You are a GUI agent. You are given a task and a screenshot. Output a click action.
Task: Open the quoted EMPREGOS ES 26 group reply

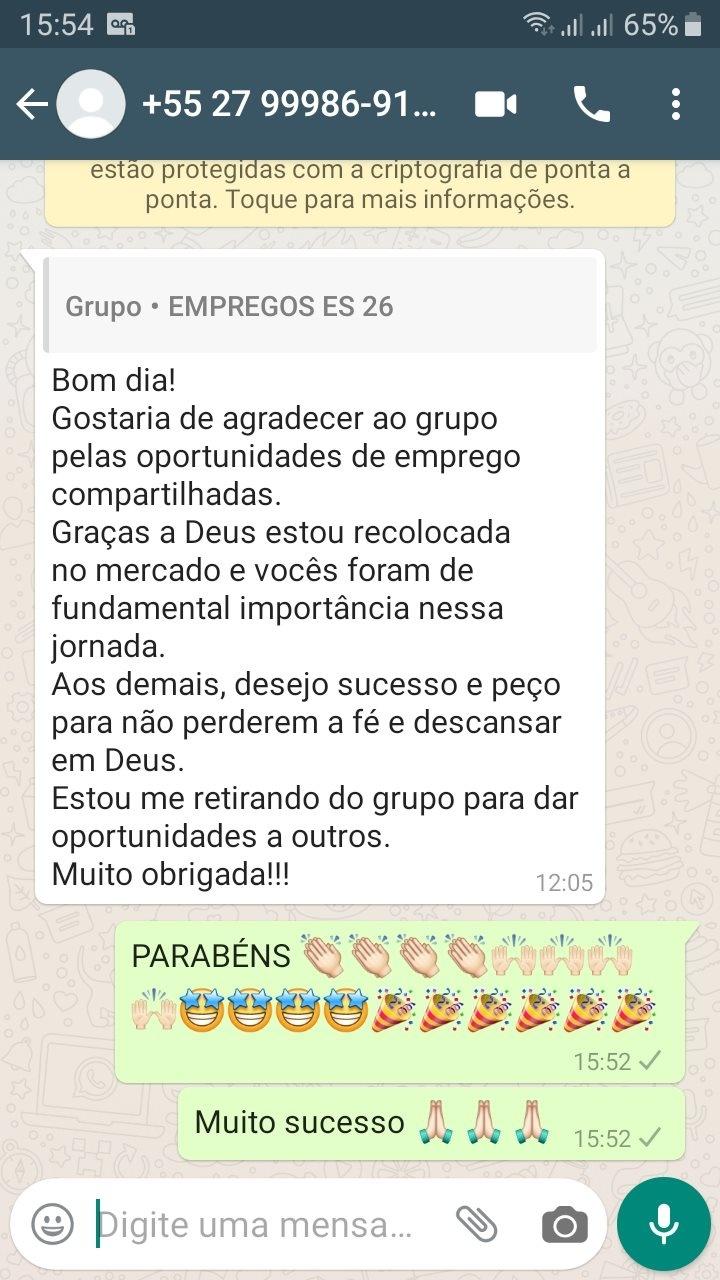tap(320, 306)
